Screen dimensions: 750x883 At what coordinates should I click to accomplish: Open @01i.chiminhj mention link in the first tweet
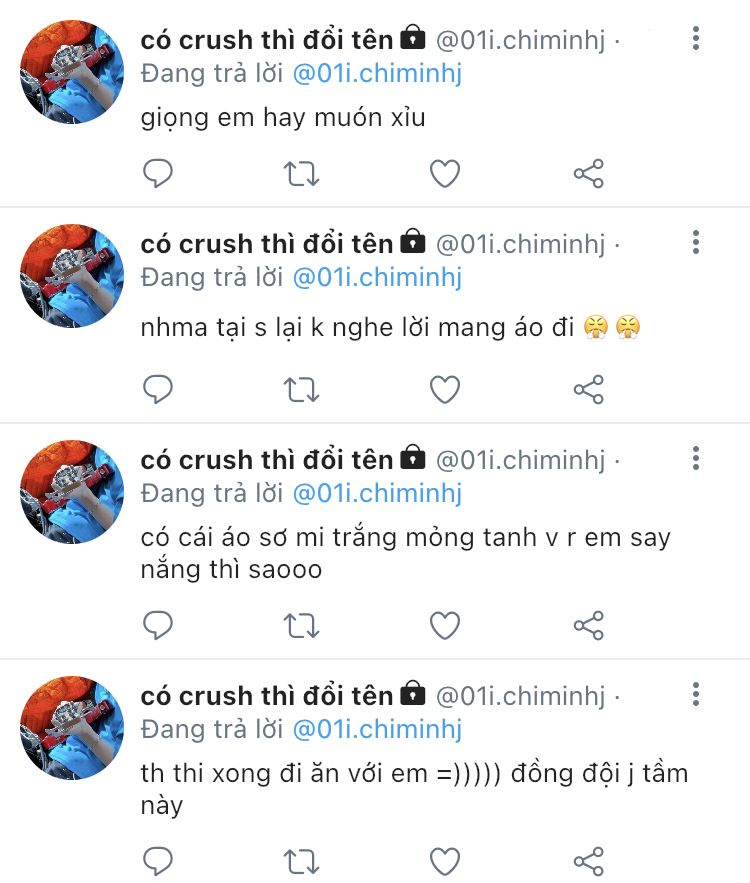pyautogui.click(x=377, y=74)
